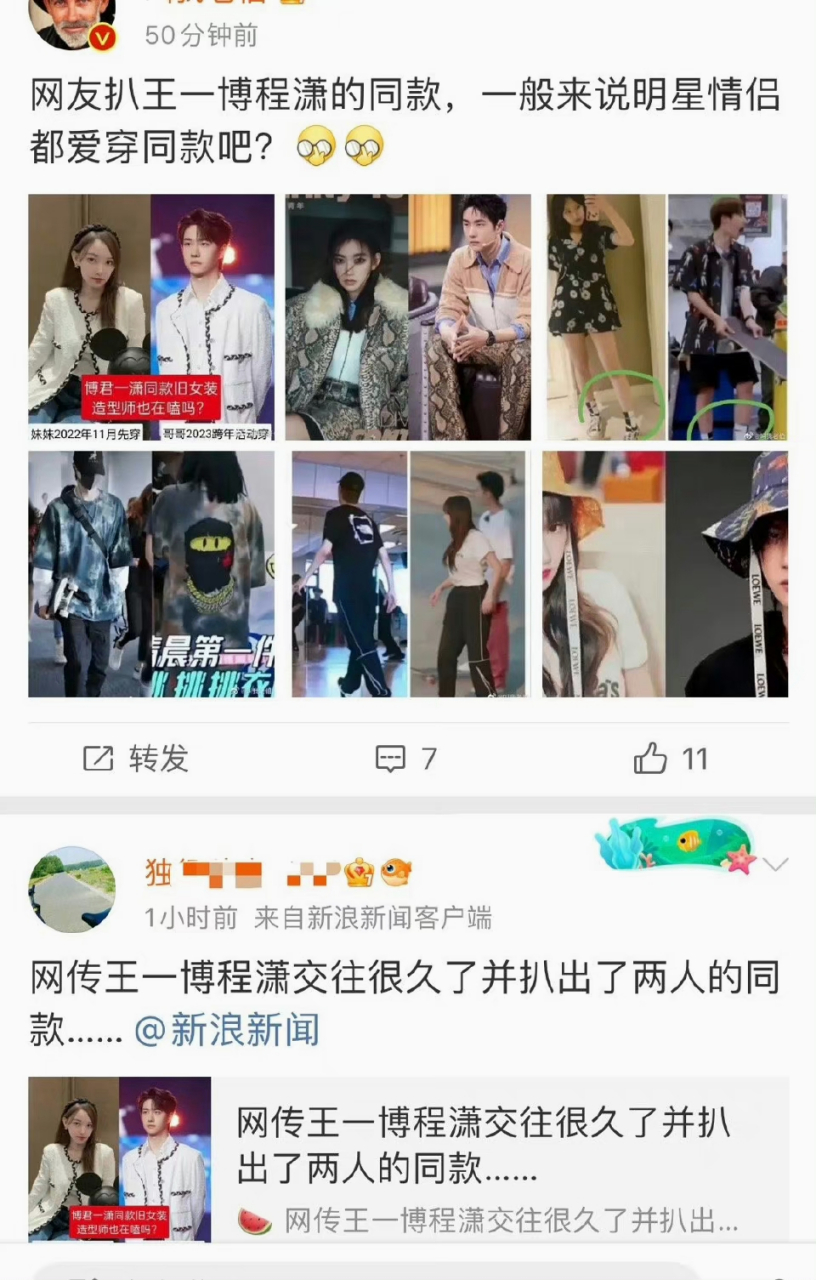Click the 转发 repost arrow icon
The image size is (816, 1280).
[x=99, y=759]
